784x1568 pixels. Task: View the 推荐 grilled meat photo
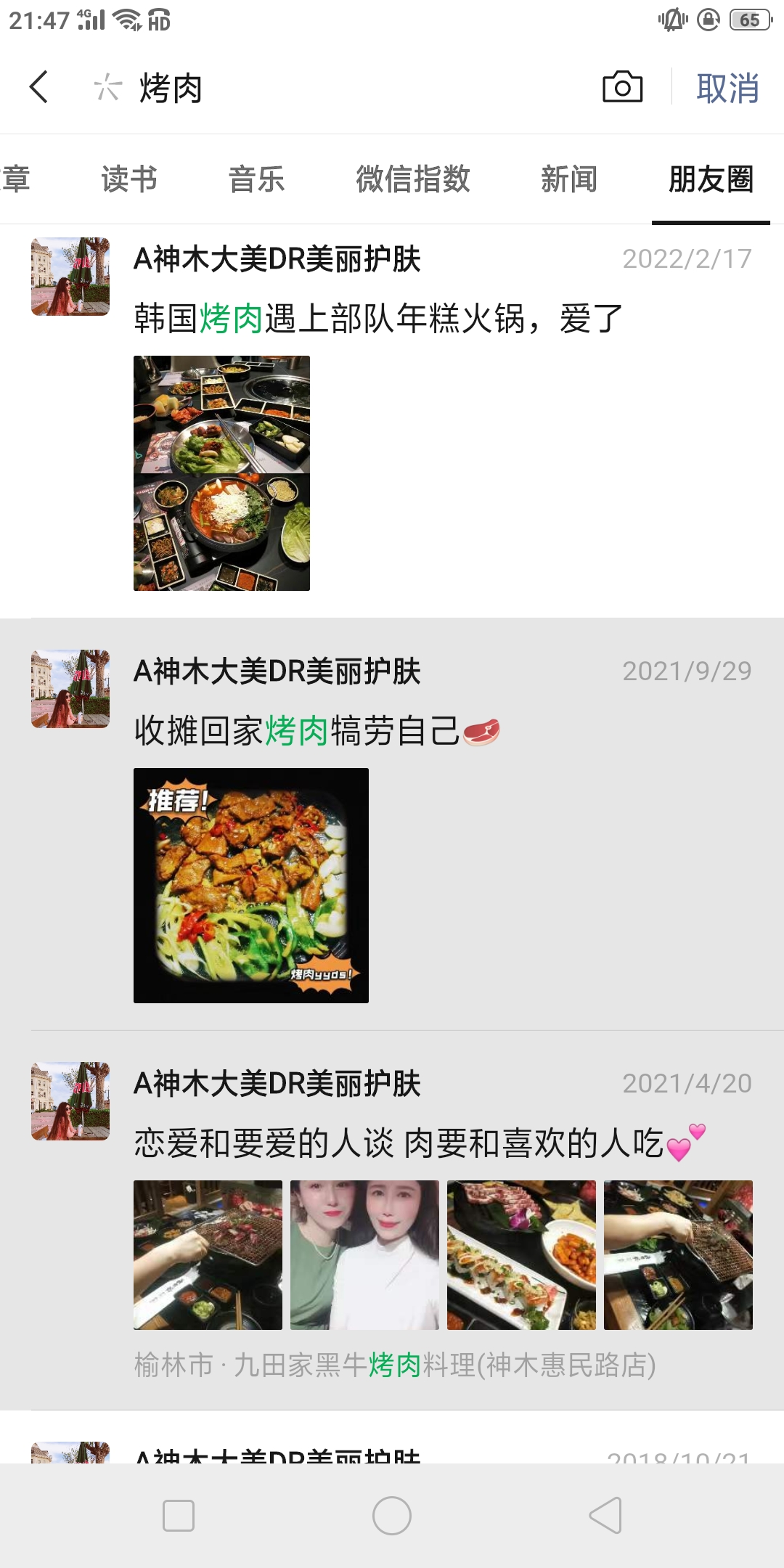(250, 886)
